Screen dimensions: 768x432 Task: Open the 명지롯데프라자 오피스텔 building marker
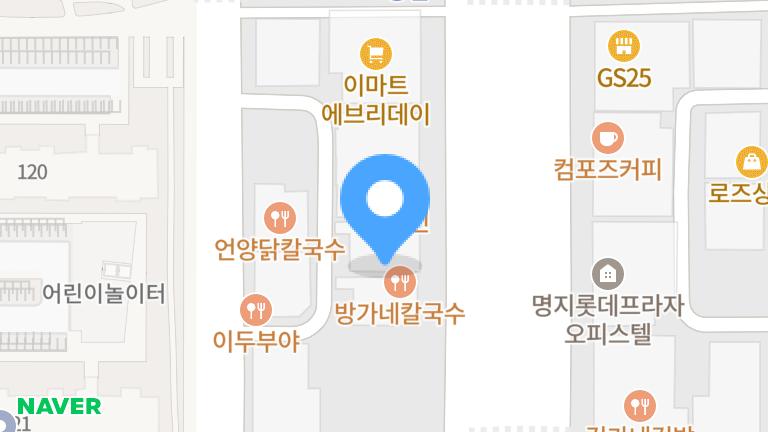[607, 272]
